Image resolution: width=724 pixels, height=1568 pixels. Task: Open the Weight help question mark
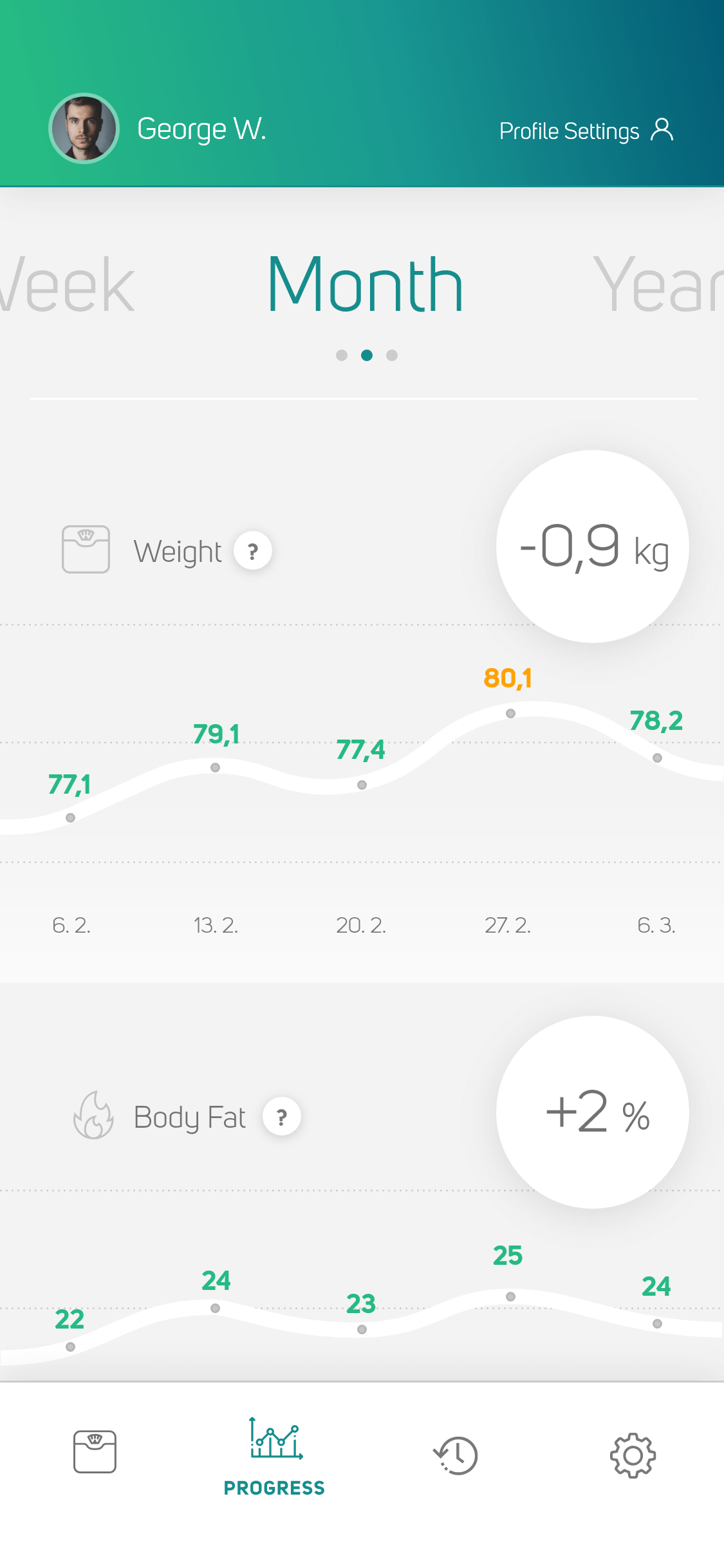(x=253, y=551)
